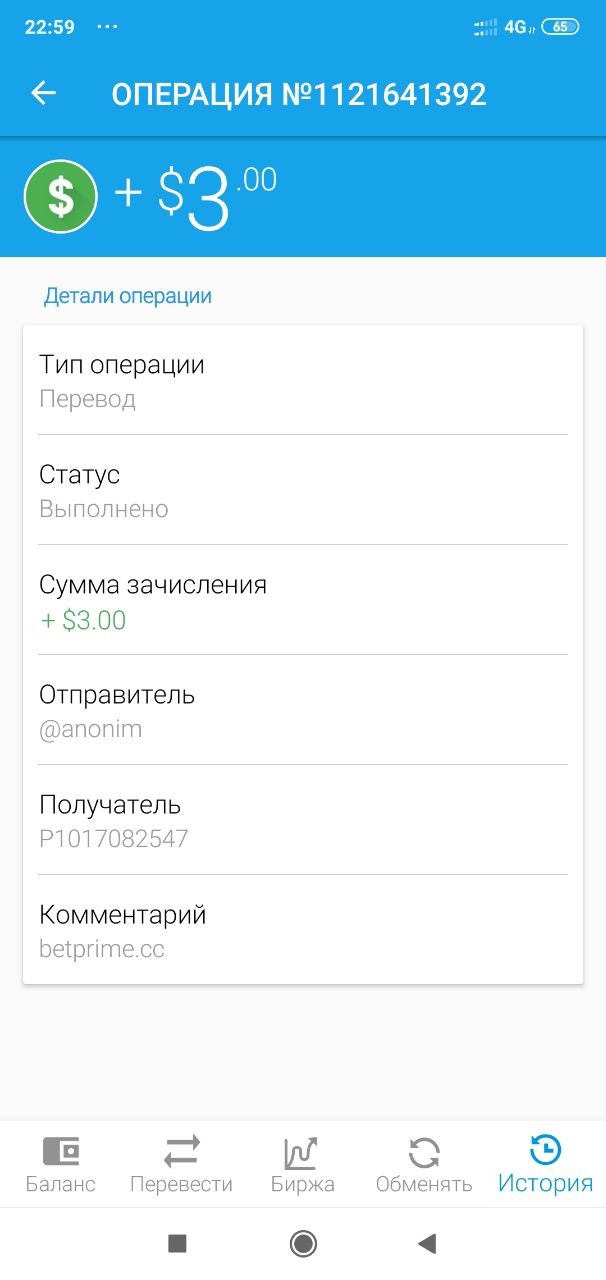
Task: Go back using the arrow in the header
Action: [43, 94]
